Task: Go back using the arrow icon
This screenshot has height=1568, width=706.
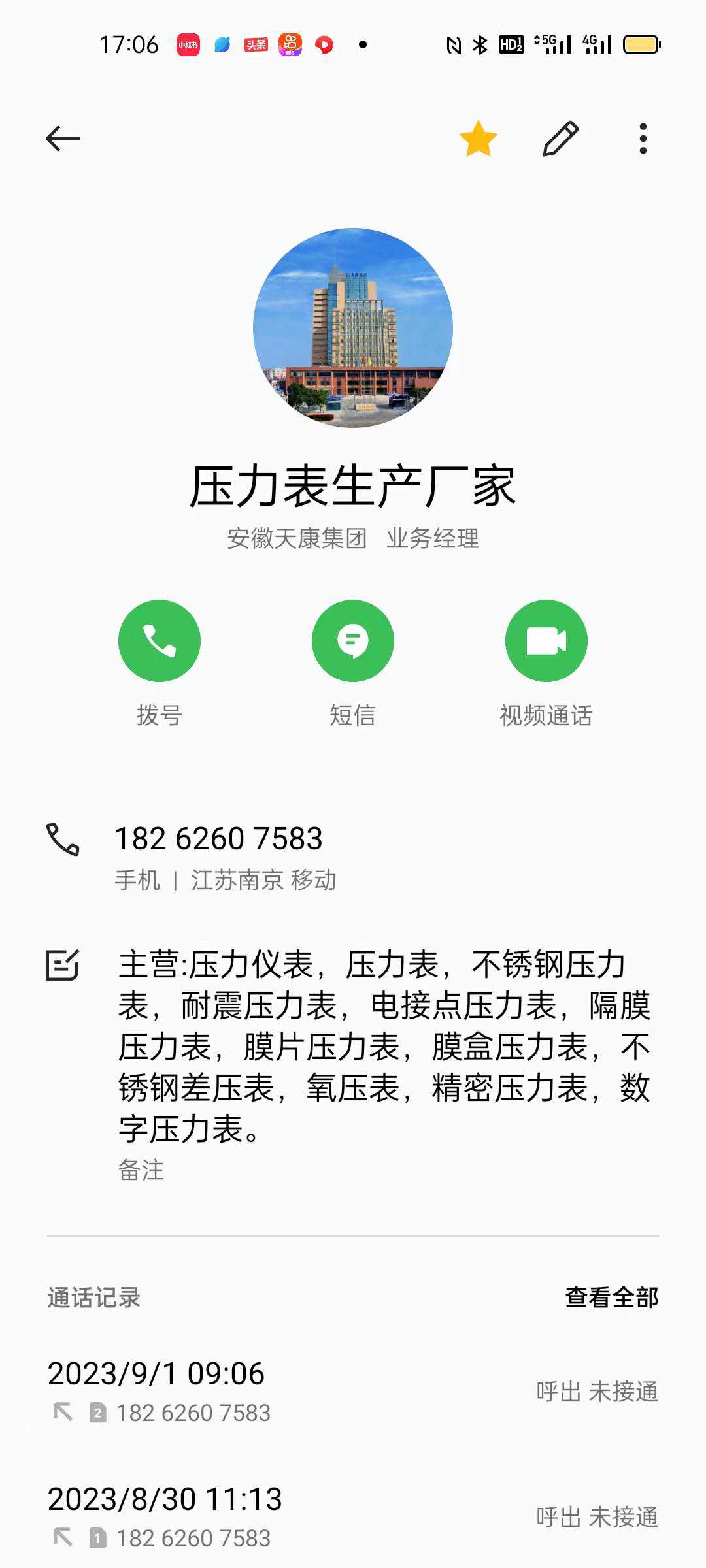Action: coord(63,139)
